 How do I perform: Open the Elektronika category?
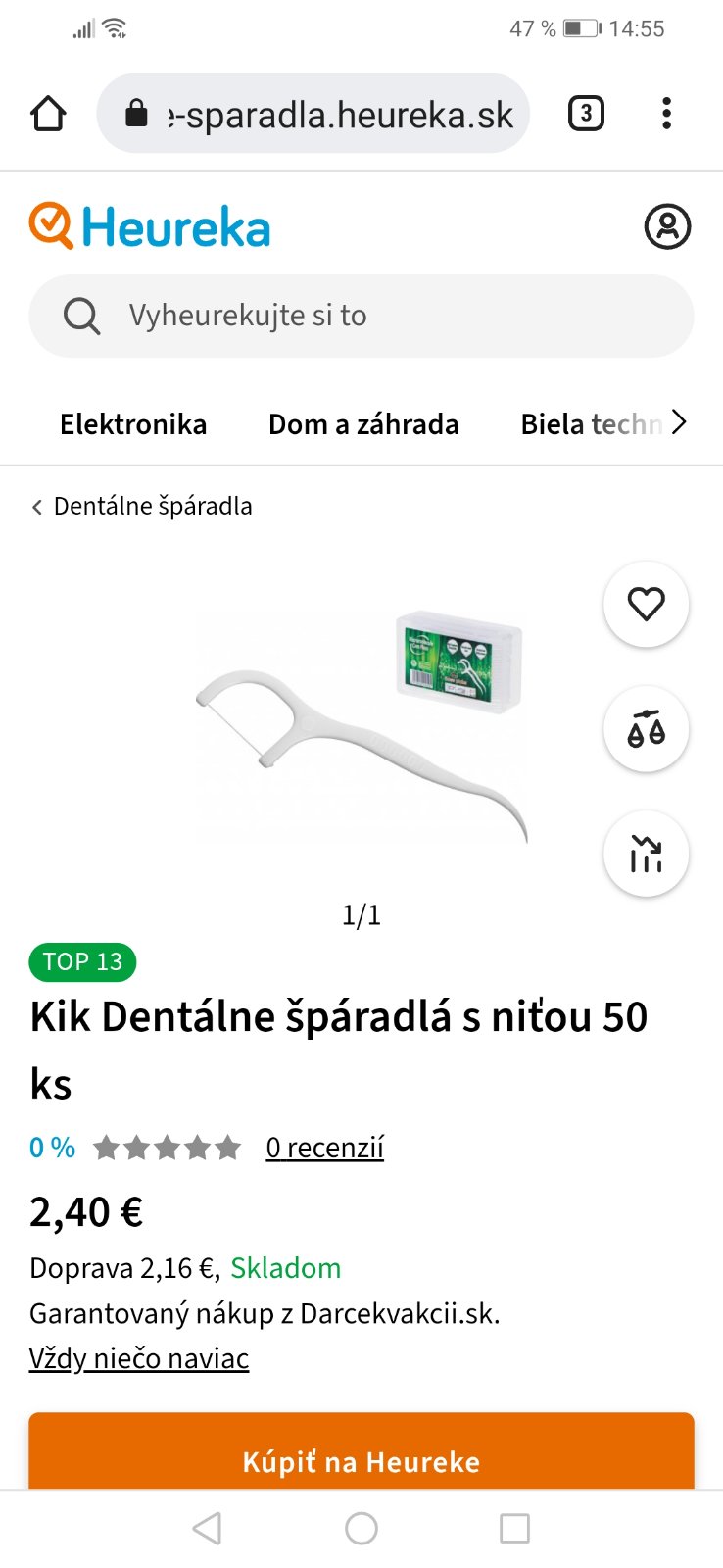point(133,423)
